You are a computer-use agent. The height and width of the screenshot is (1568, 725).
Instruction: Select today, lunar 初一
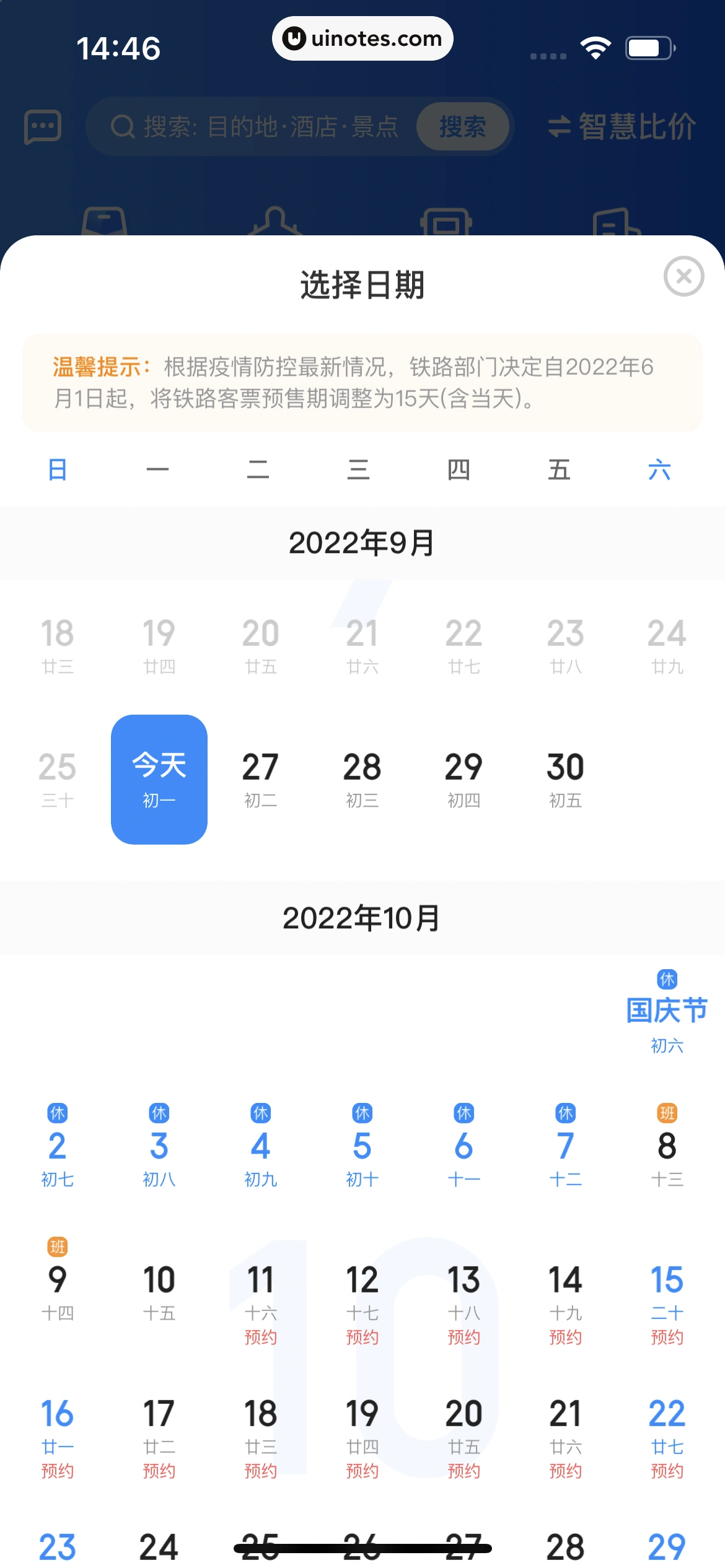coord(159,779)
